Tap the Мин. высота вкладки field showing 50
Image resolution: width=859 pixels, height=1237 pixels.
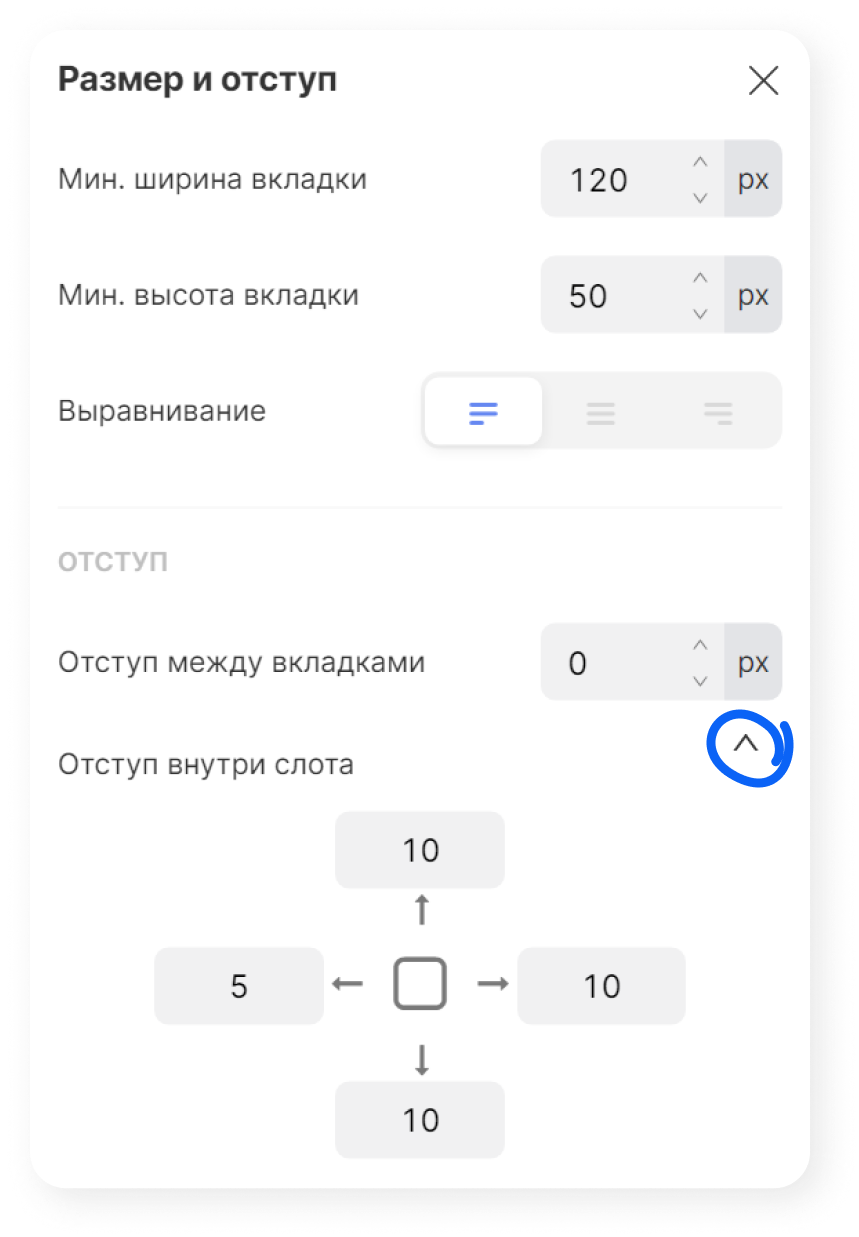(610, 296)
